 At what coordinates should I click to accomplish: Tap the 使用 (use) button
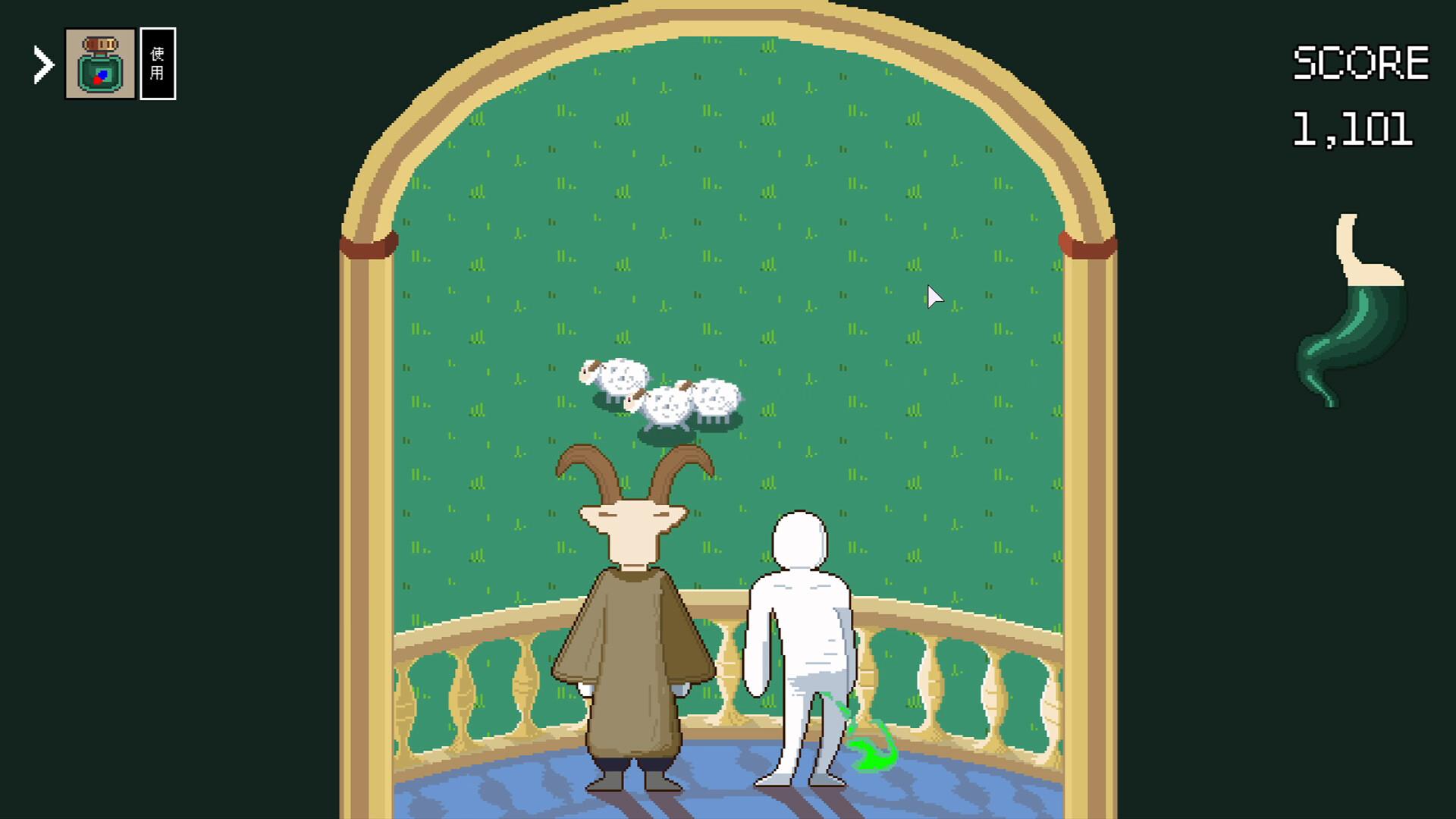158,64
